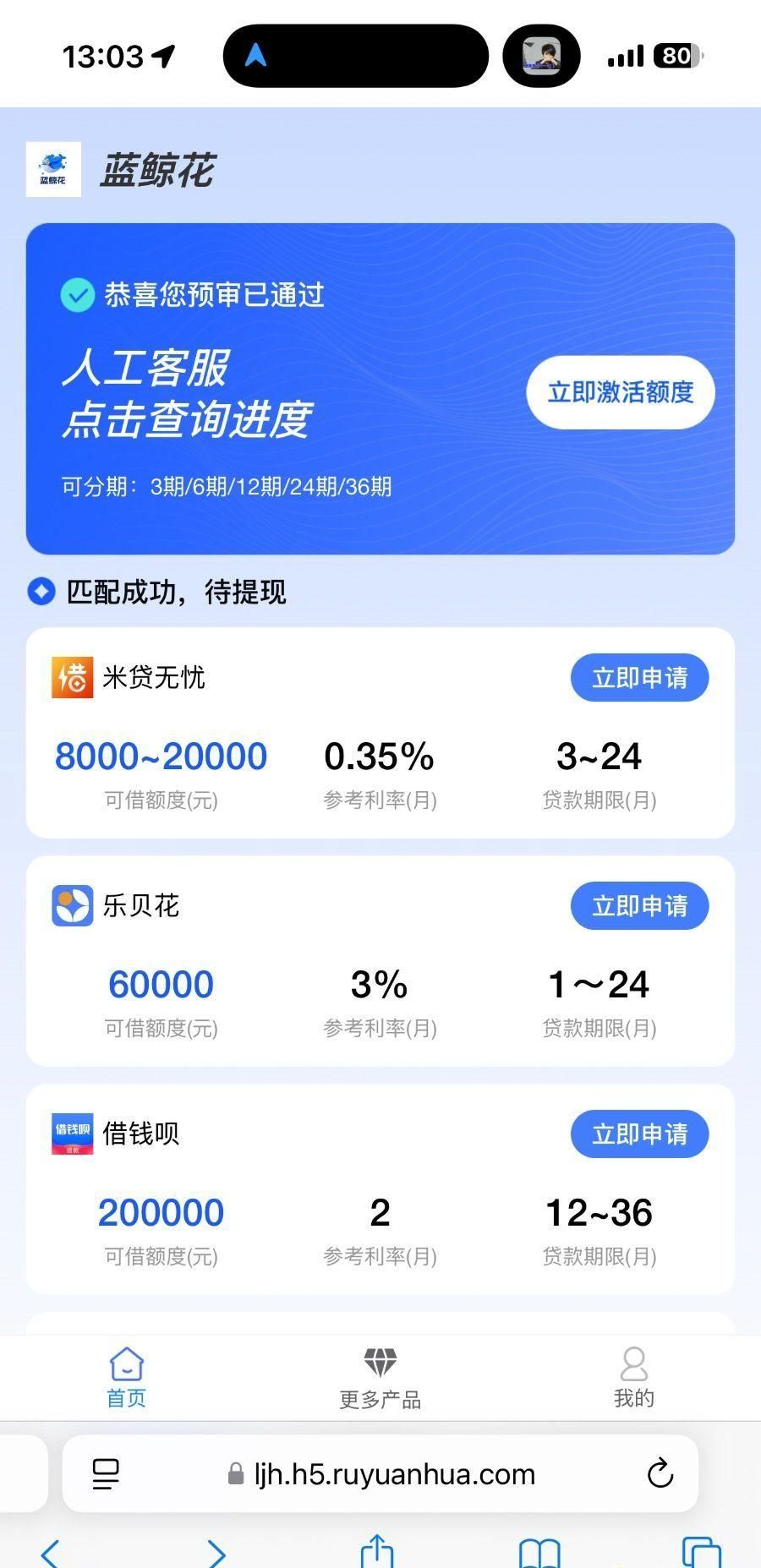
Task: Reload the page in Safari
Action: [x=660, y=1474]
